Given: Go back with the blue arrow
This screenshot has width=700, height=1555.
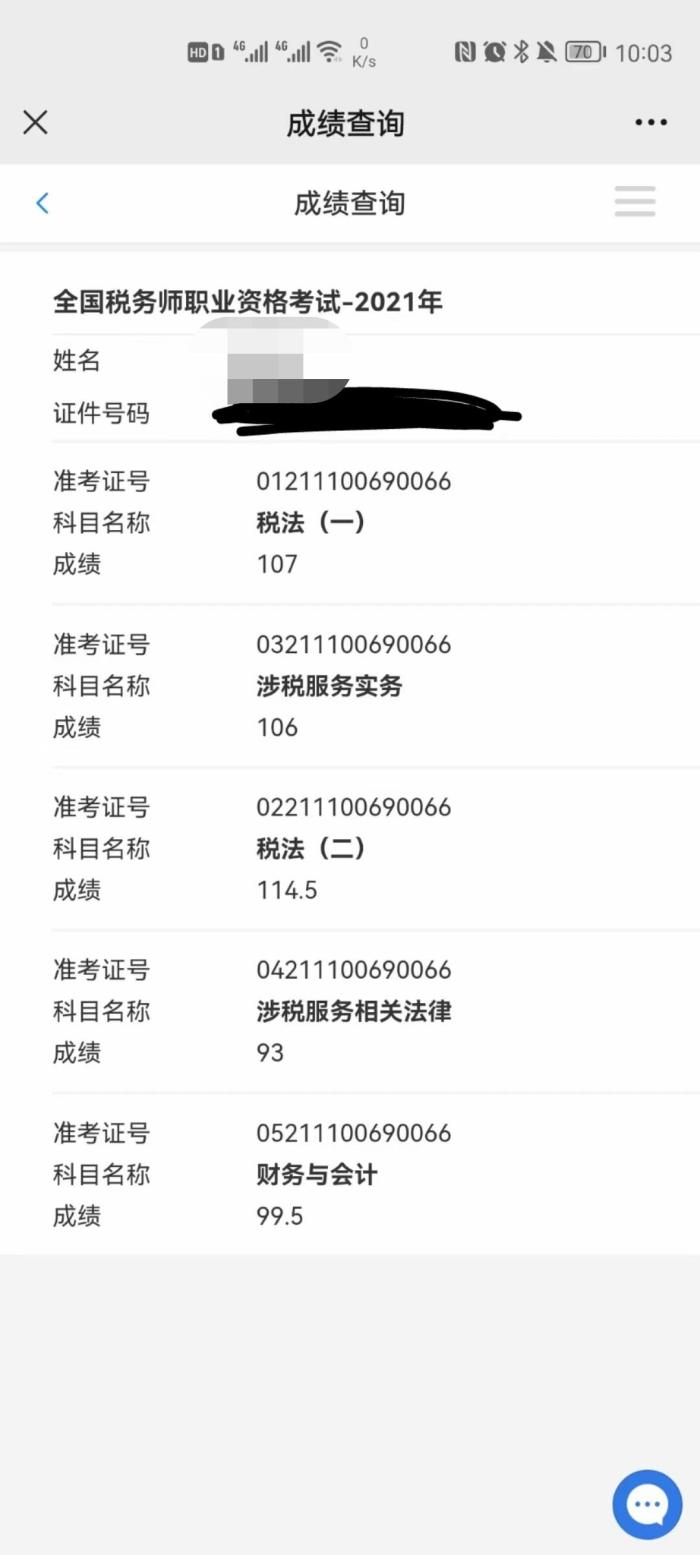Looking at the screenshot, I should click(42, 203).
